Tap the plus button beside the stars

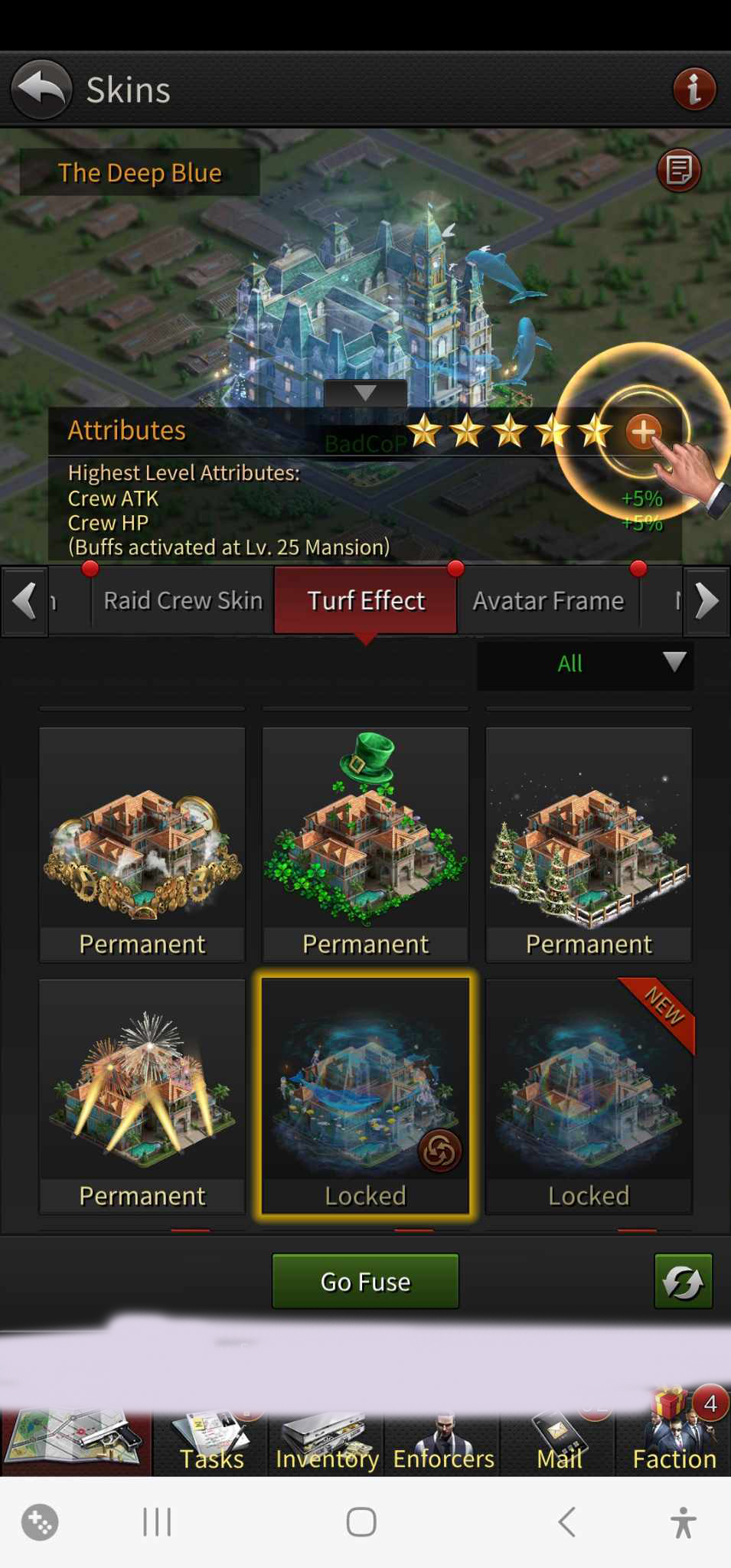pos(643,432)
